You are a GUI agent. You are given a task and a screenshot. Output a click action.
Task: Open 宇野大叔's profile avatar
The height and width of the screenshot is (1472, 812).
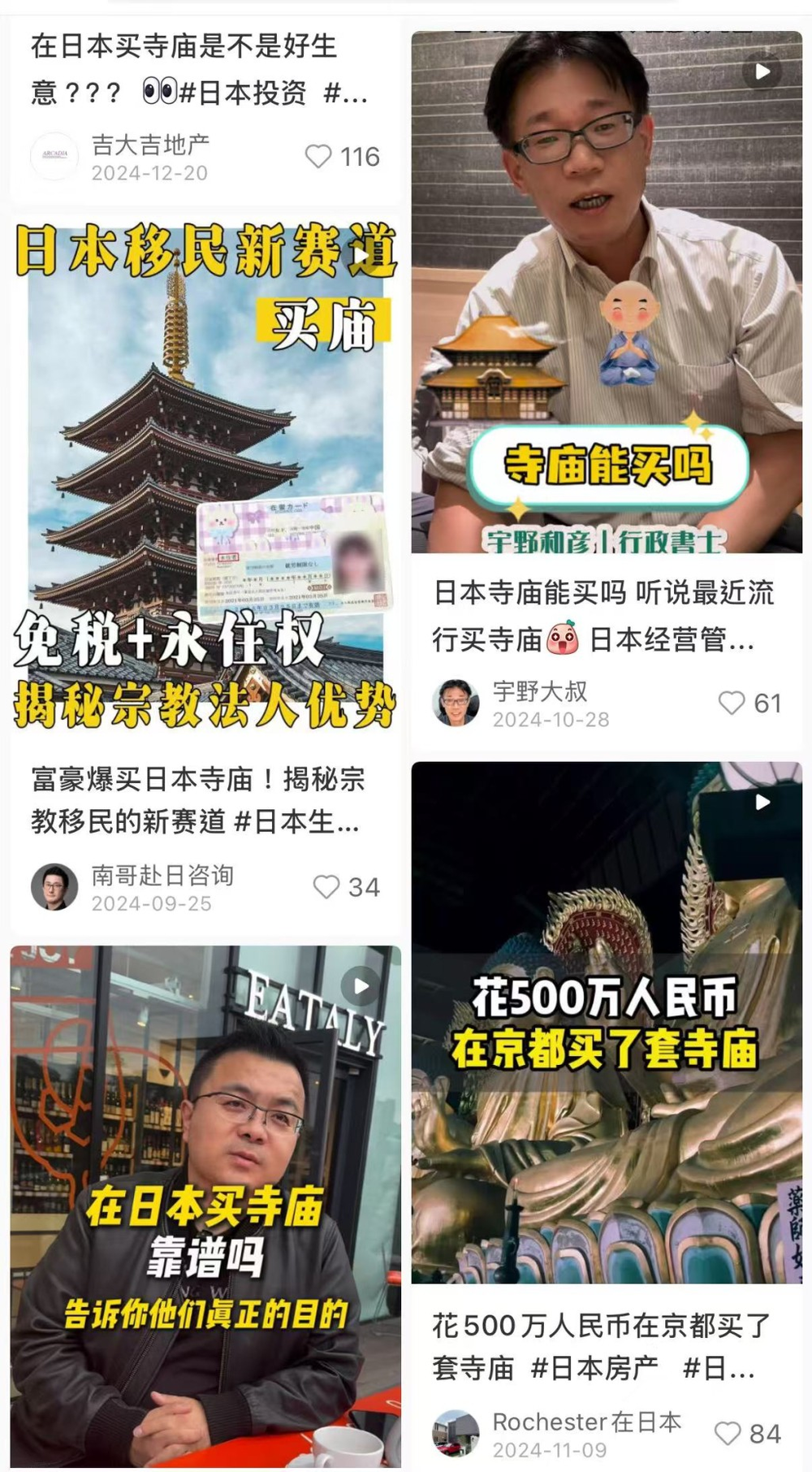456,704
